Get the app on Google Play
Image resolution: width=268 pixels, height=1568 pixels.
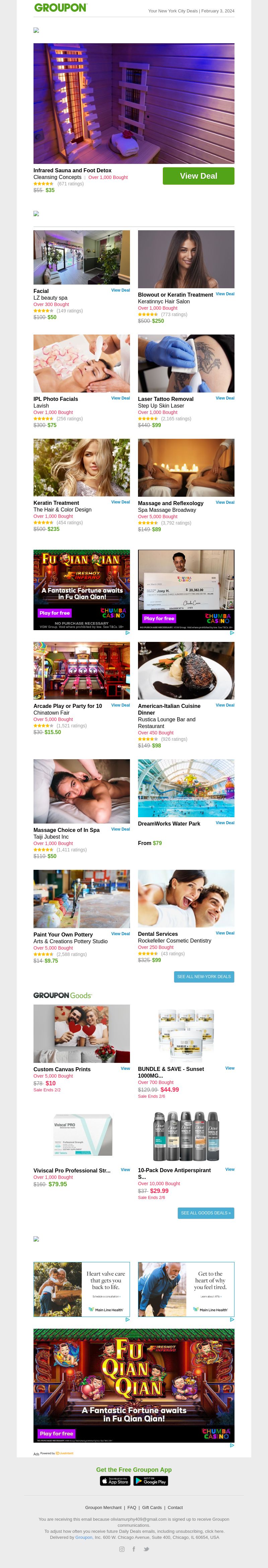coord(151,1481)
